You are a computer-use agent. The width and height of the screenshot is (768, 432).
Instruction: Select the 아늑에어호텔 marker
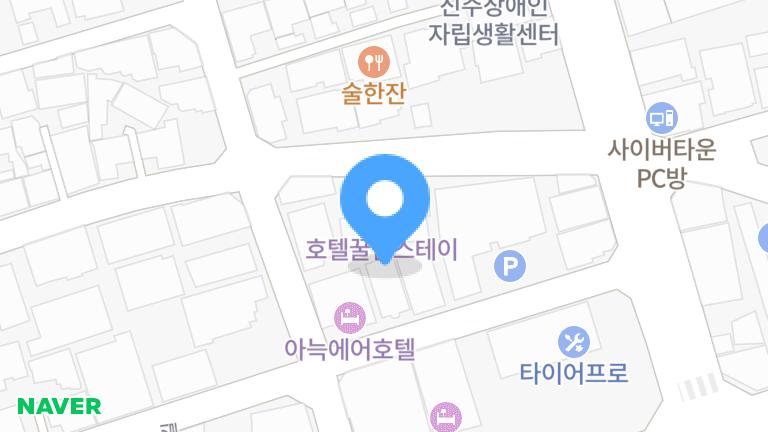tap(350, 318)
